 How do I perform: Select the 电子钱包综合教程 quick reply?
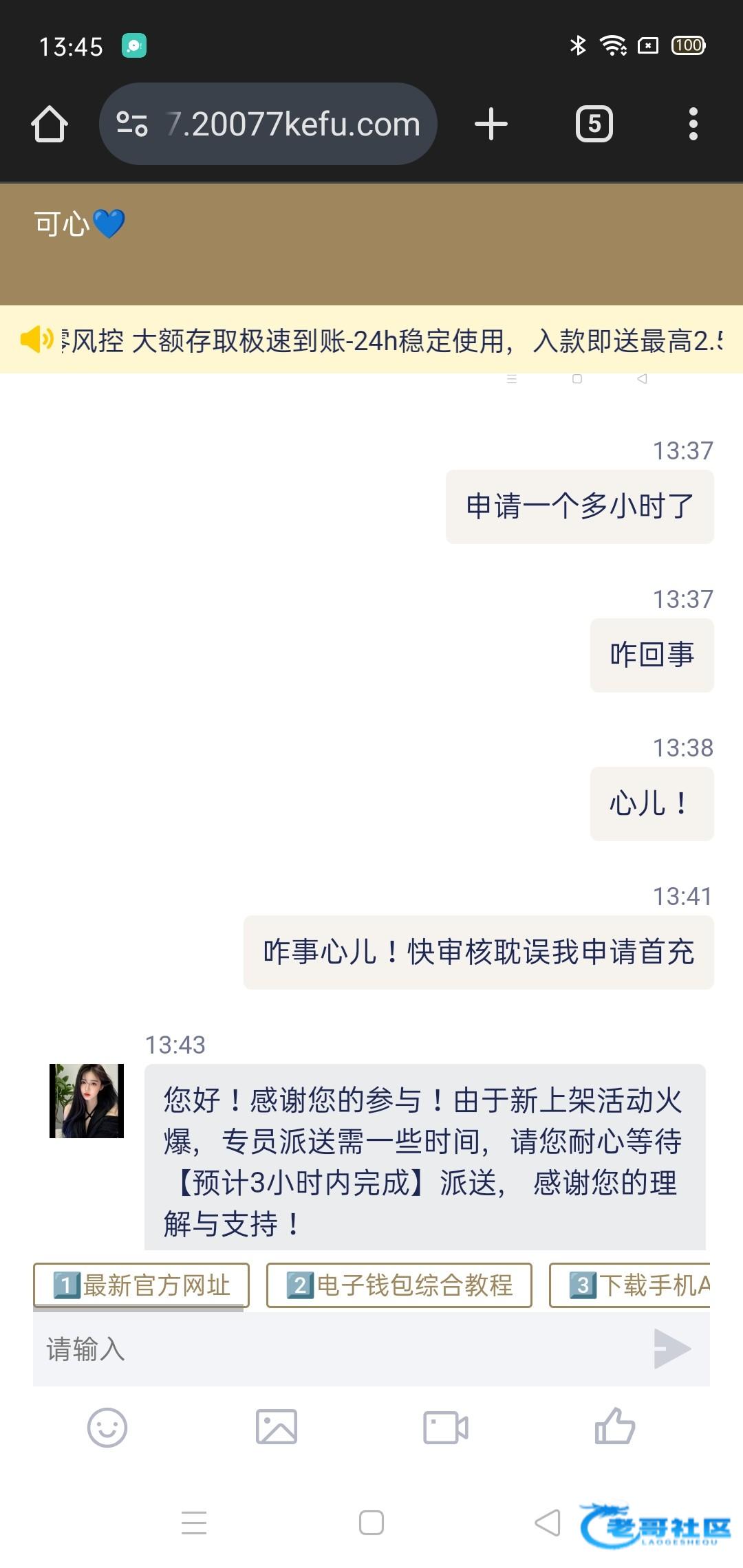coord(399,1285)
